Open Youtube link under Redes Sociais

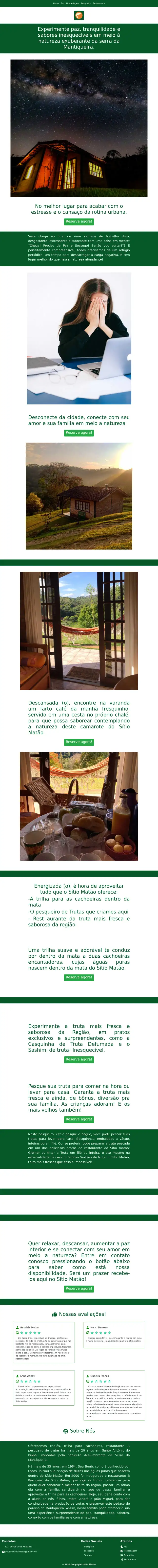(x=88, y=1555)
